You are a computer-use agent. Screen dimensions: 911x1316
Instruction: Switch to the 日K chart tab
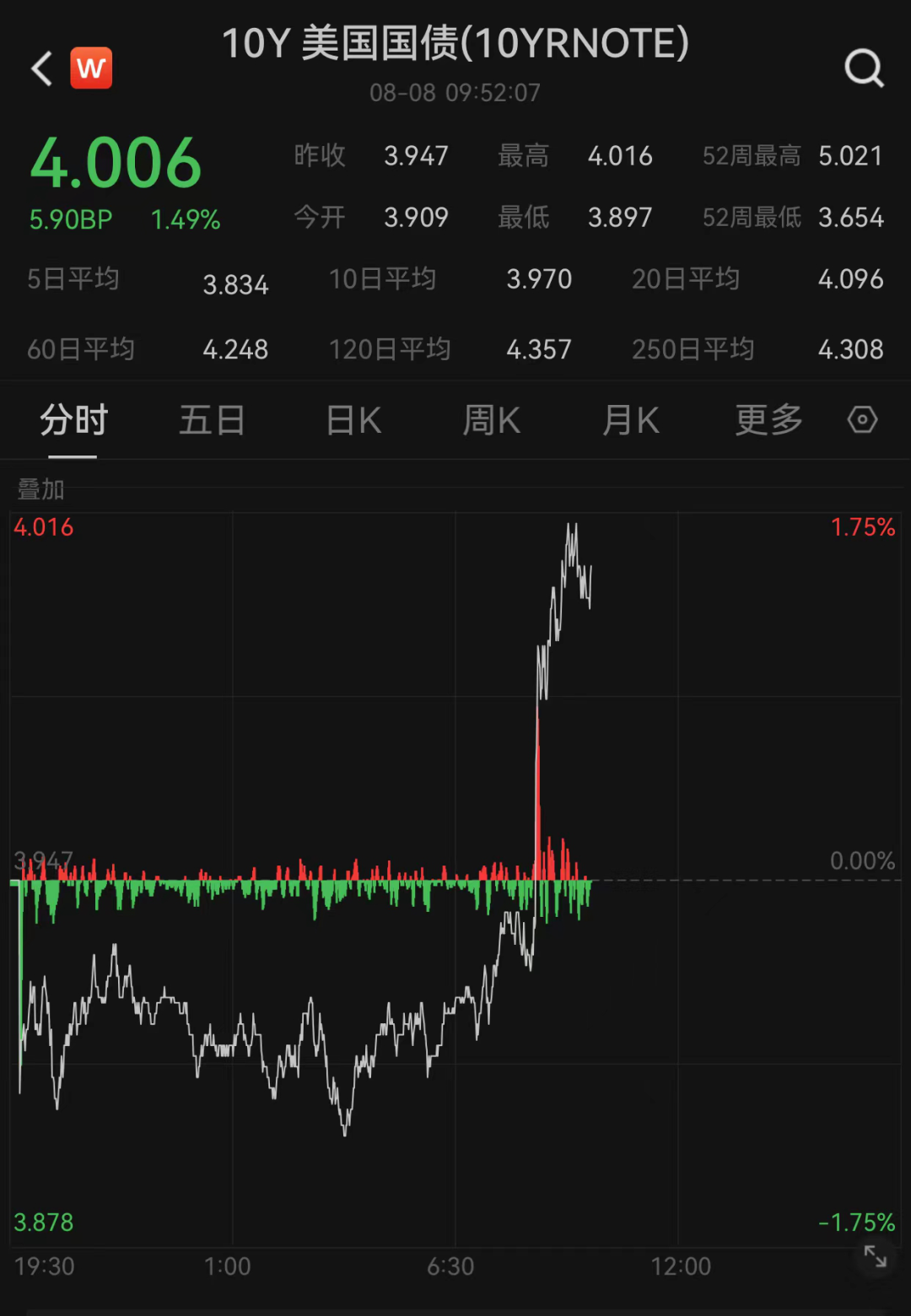click(x=353, y=420)
